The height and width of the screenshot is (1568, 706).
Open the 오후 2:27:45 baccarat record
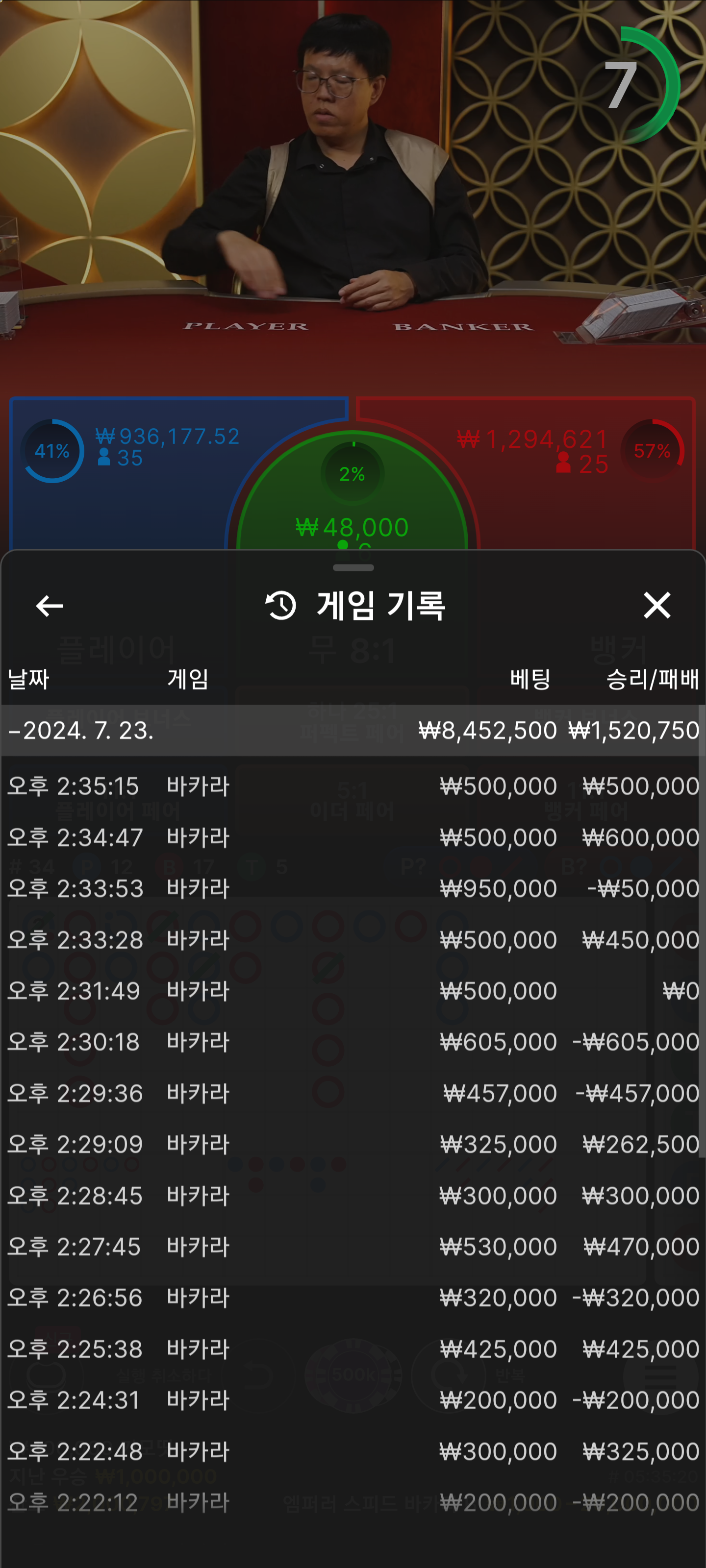coord(353,1247)
